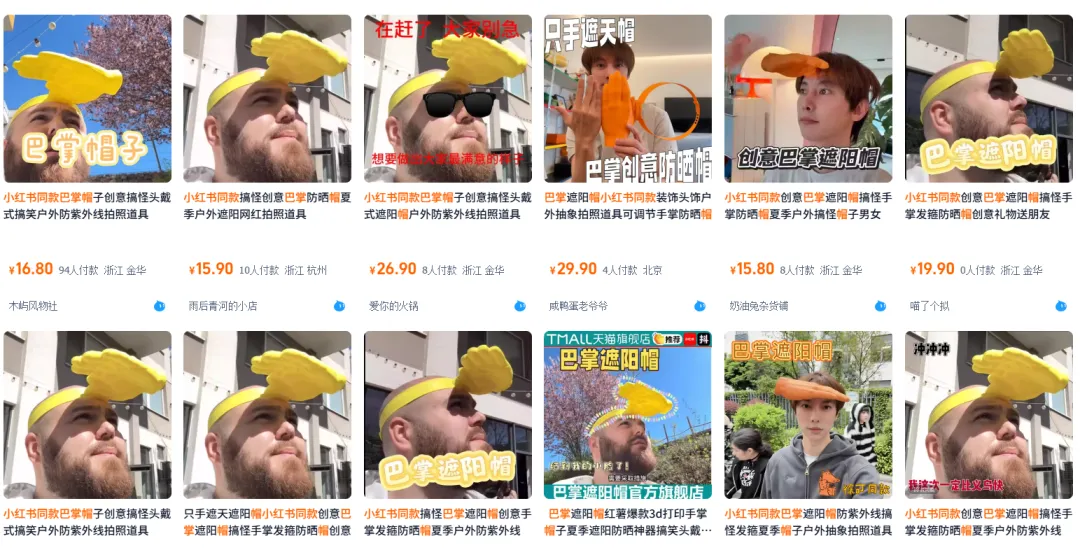Message seller 爱你的火锅 via Wangwang icon

pyautogui.click(x=520, y=306)
